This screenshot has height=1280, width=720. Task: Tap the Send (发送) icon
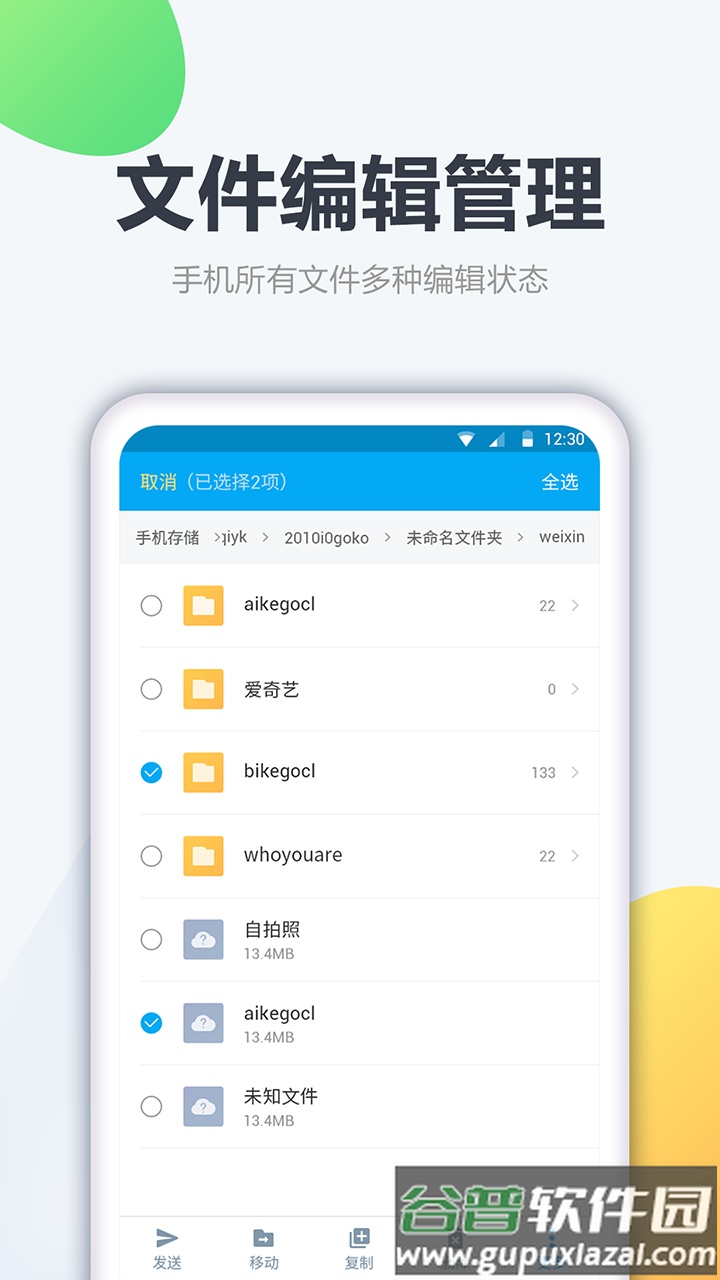[166, 1240]
